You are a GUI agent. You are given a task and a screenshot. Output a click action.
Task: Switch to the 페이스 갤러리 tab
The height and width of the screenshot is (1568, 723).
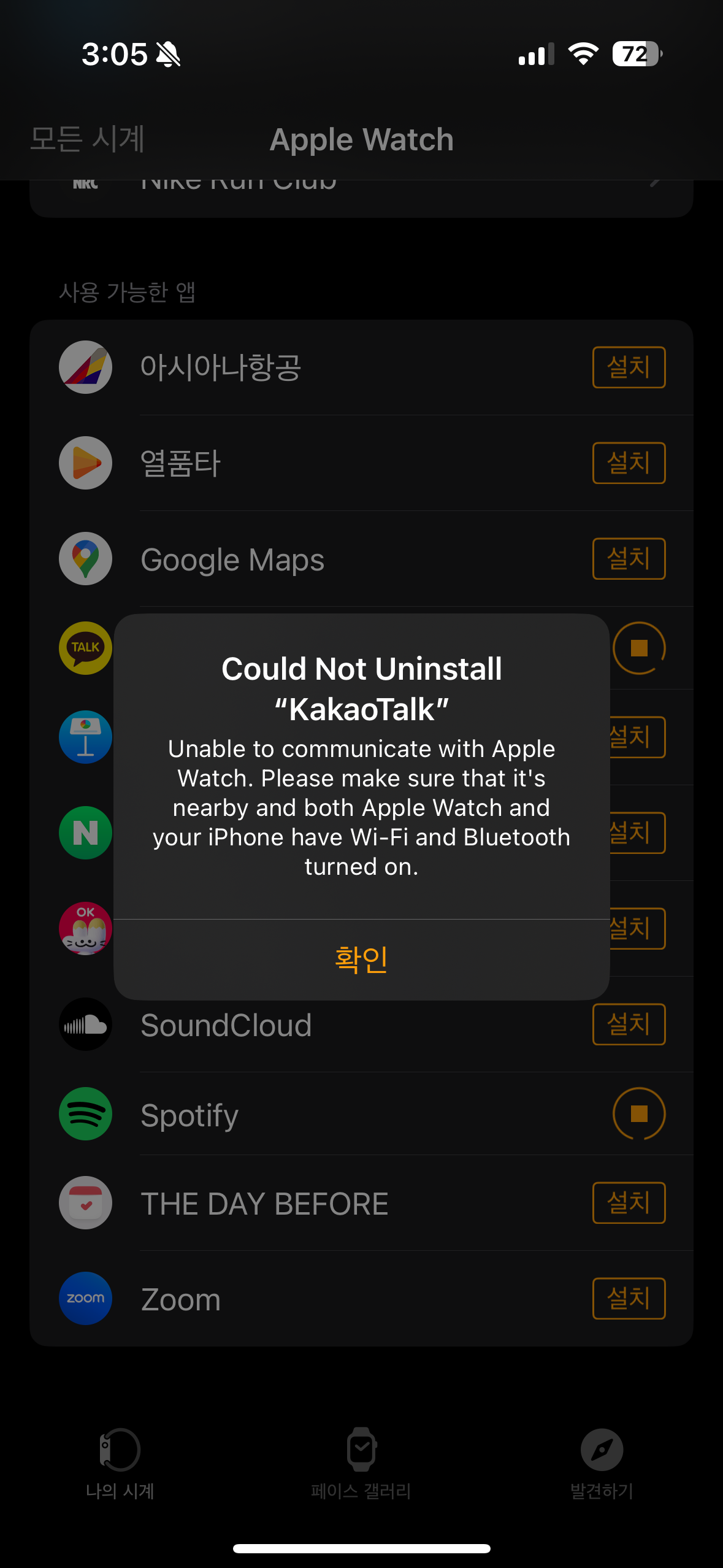click(361, 1463)
